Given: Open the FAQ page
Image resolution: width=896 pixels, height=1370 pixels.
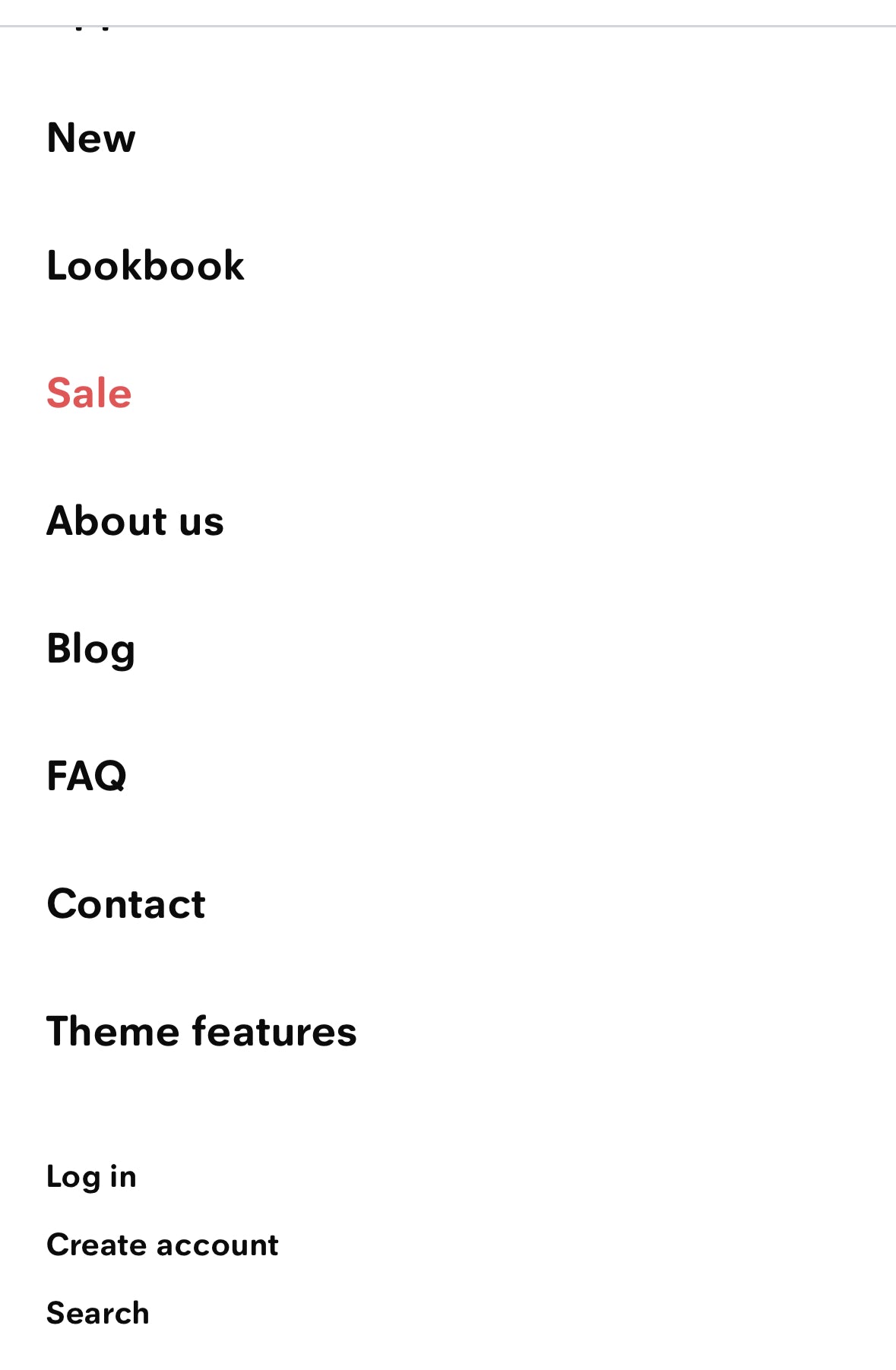Looking at the screenshot, I should click(x=87, y=777).
